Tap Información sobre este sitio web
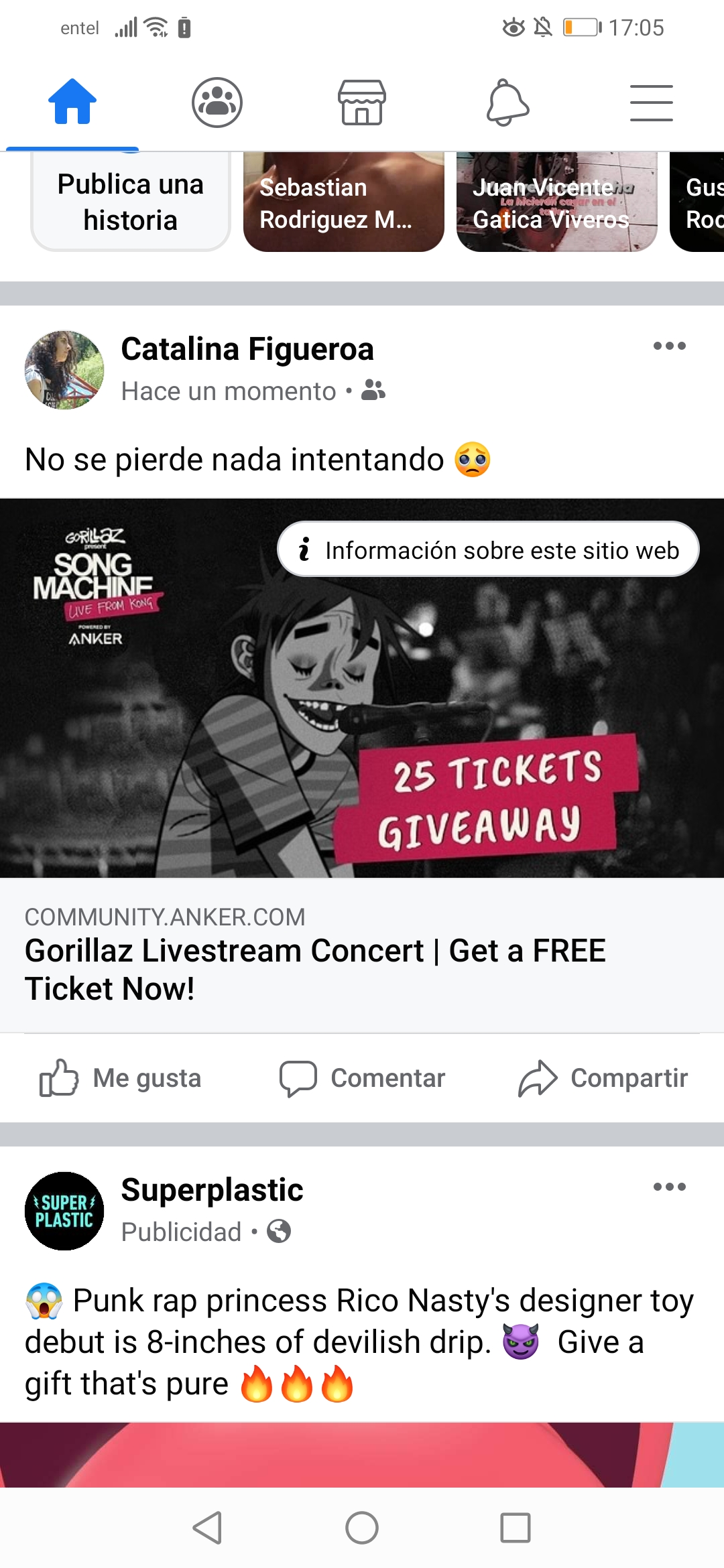Image resolution: width=724 pixels, height=1568 pixels. [x=488, y=549]
